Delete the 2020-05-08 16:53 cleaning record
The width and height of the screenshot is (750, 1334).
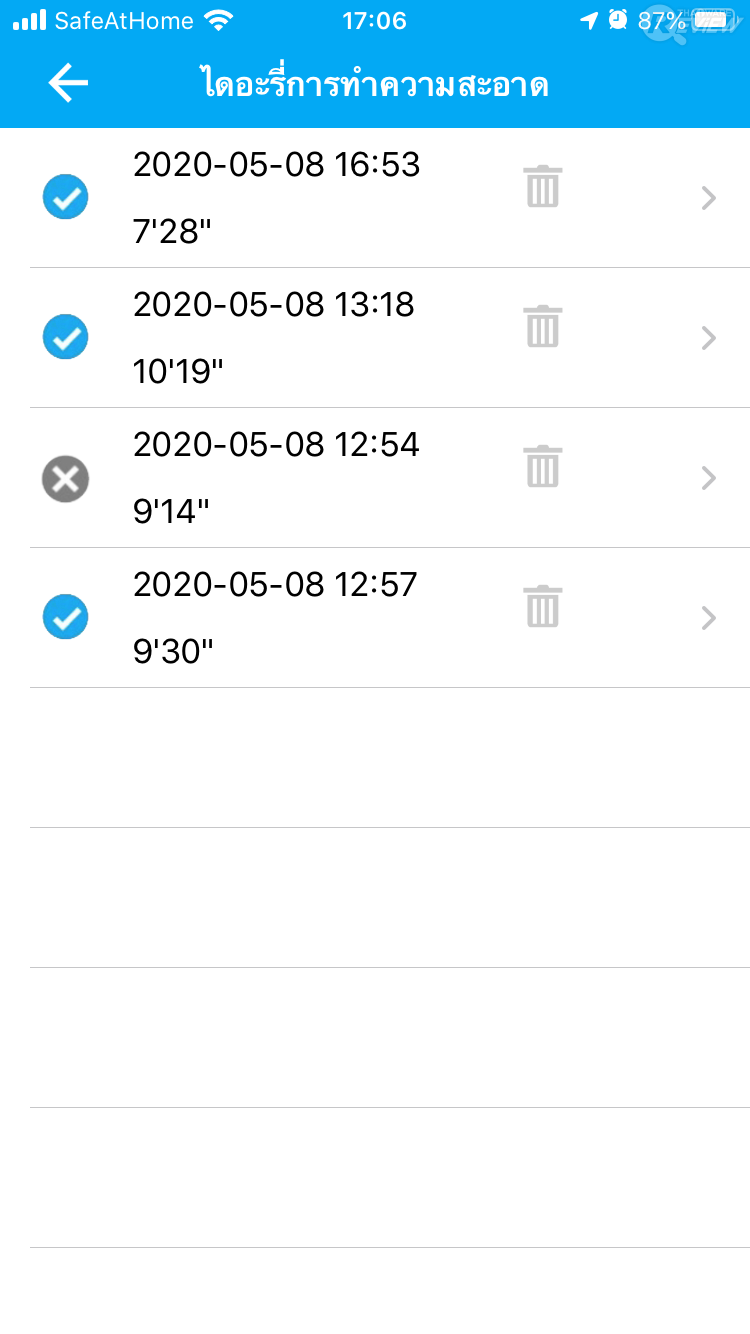(542, 187)
